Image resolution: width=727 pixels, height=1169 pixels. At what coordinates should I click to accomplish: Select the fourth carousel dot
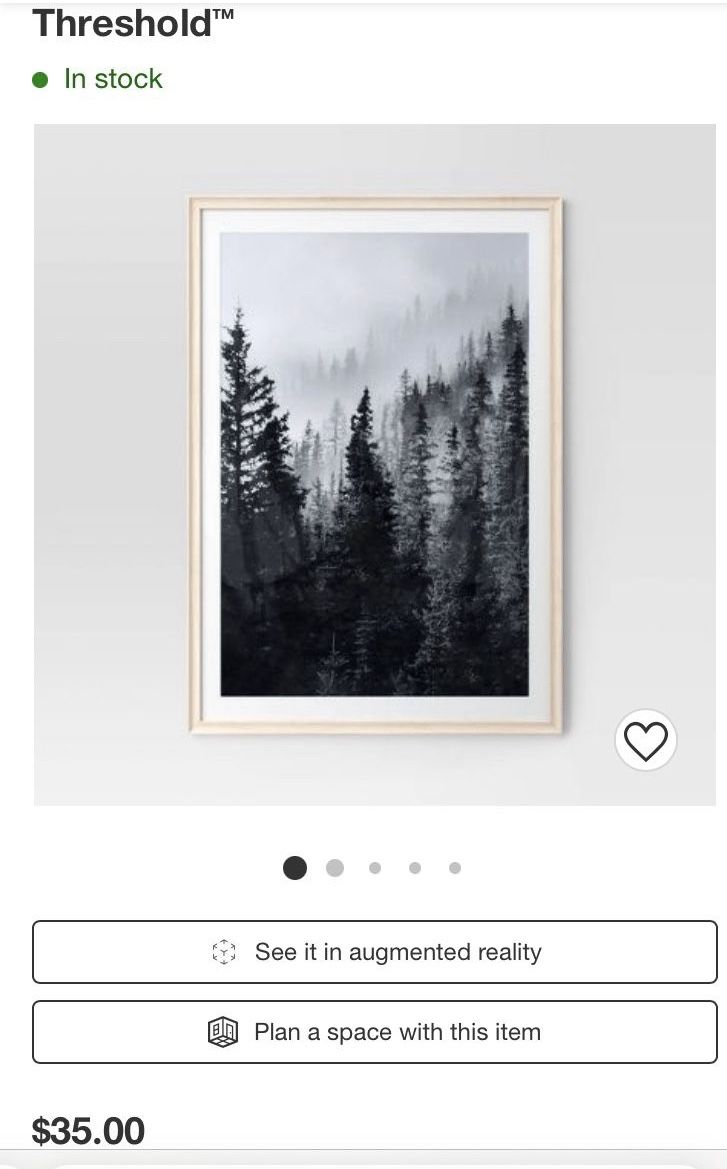point(414,868)
